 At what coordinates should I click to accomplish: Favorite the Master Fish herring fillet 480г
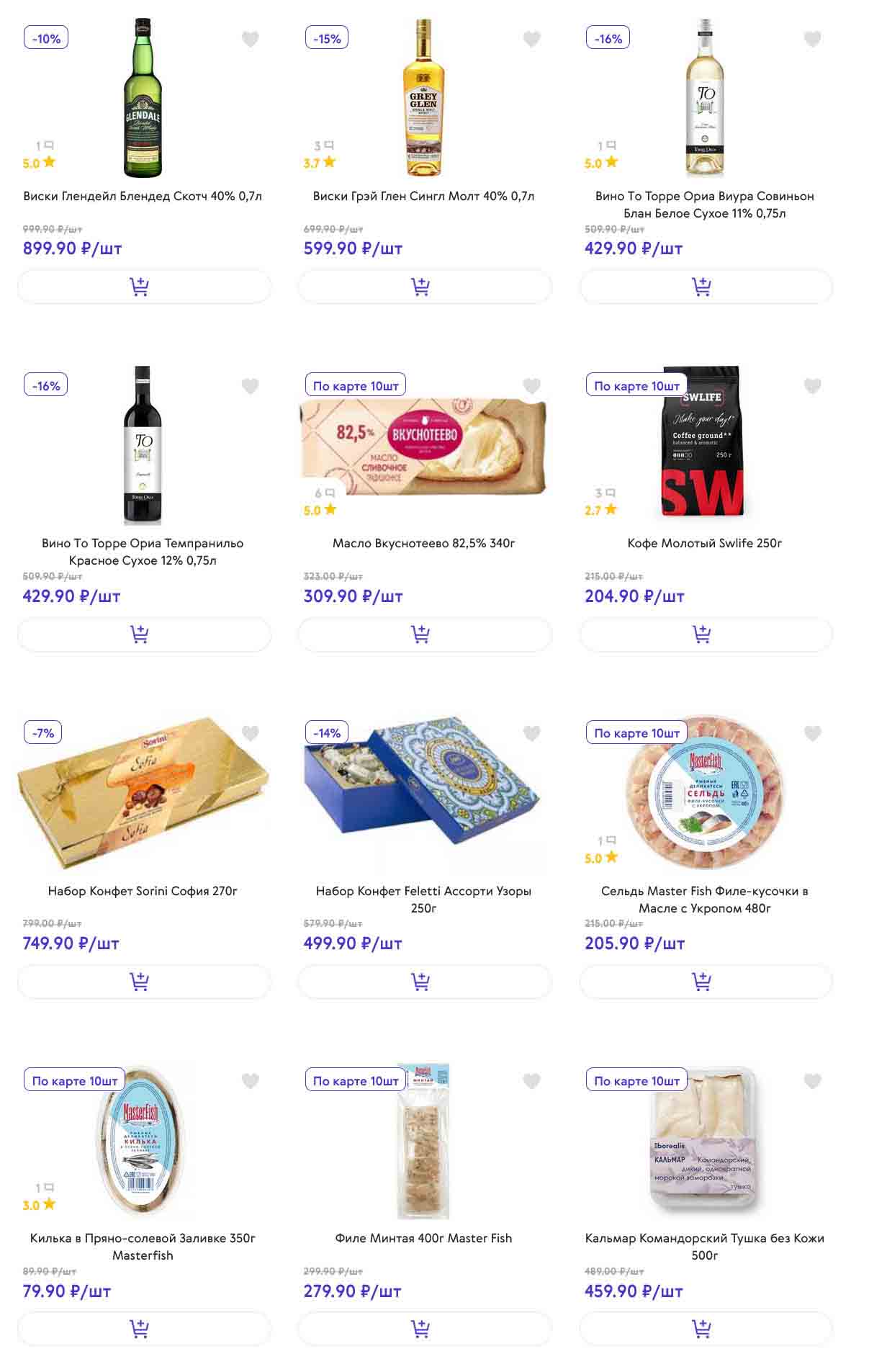coord(812,733)
